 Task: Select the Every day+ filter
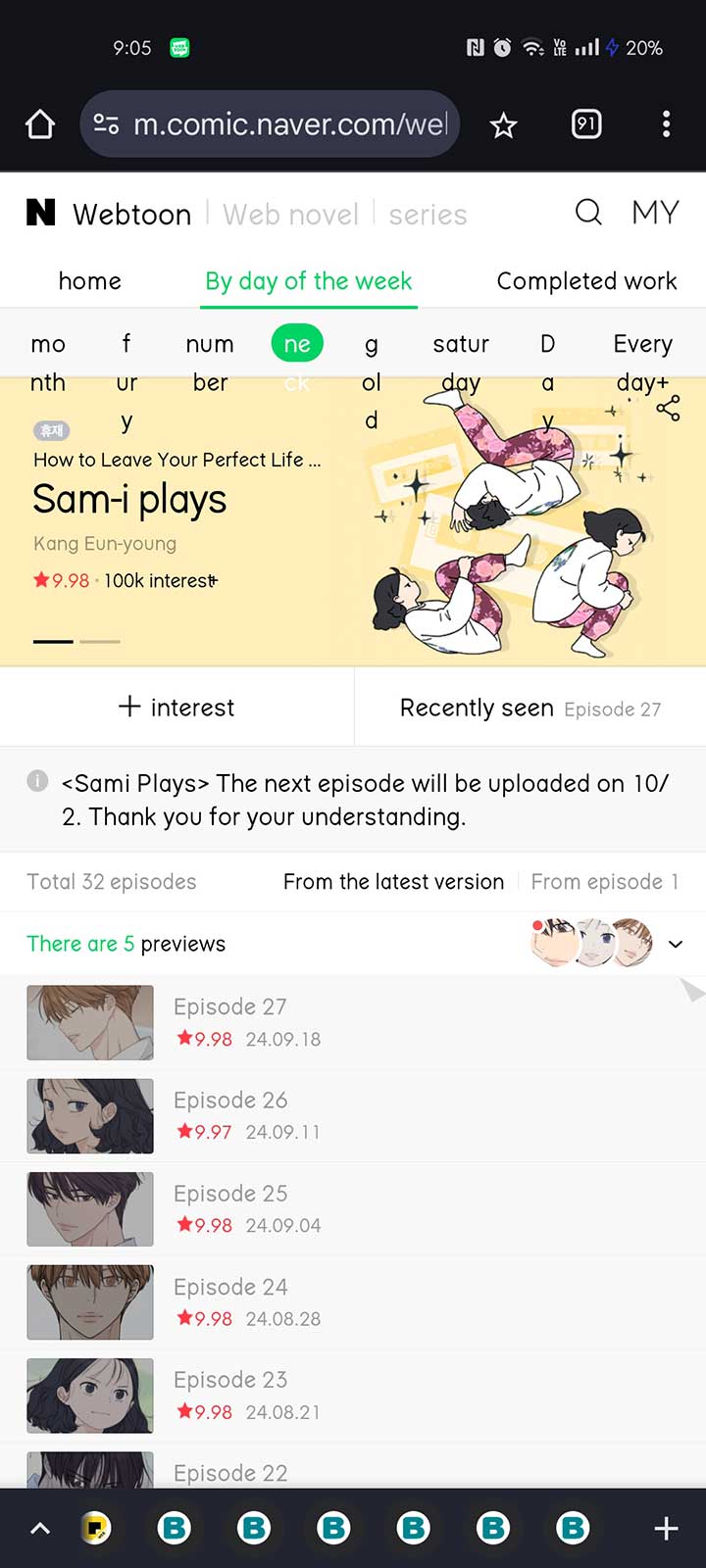(642, 362)
